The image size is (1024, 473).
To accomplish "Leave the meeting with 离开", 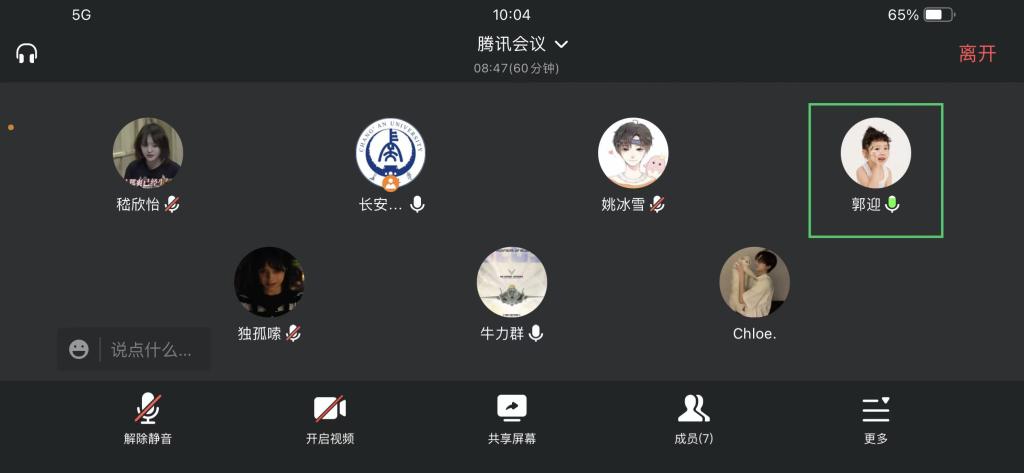I will [x=977, y=54].
